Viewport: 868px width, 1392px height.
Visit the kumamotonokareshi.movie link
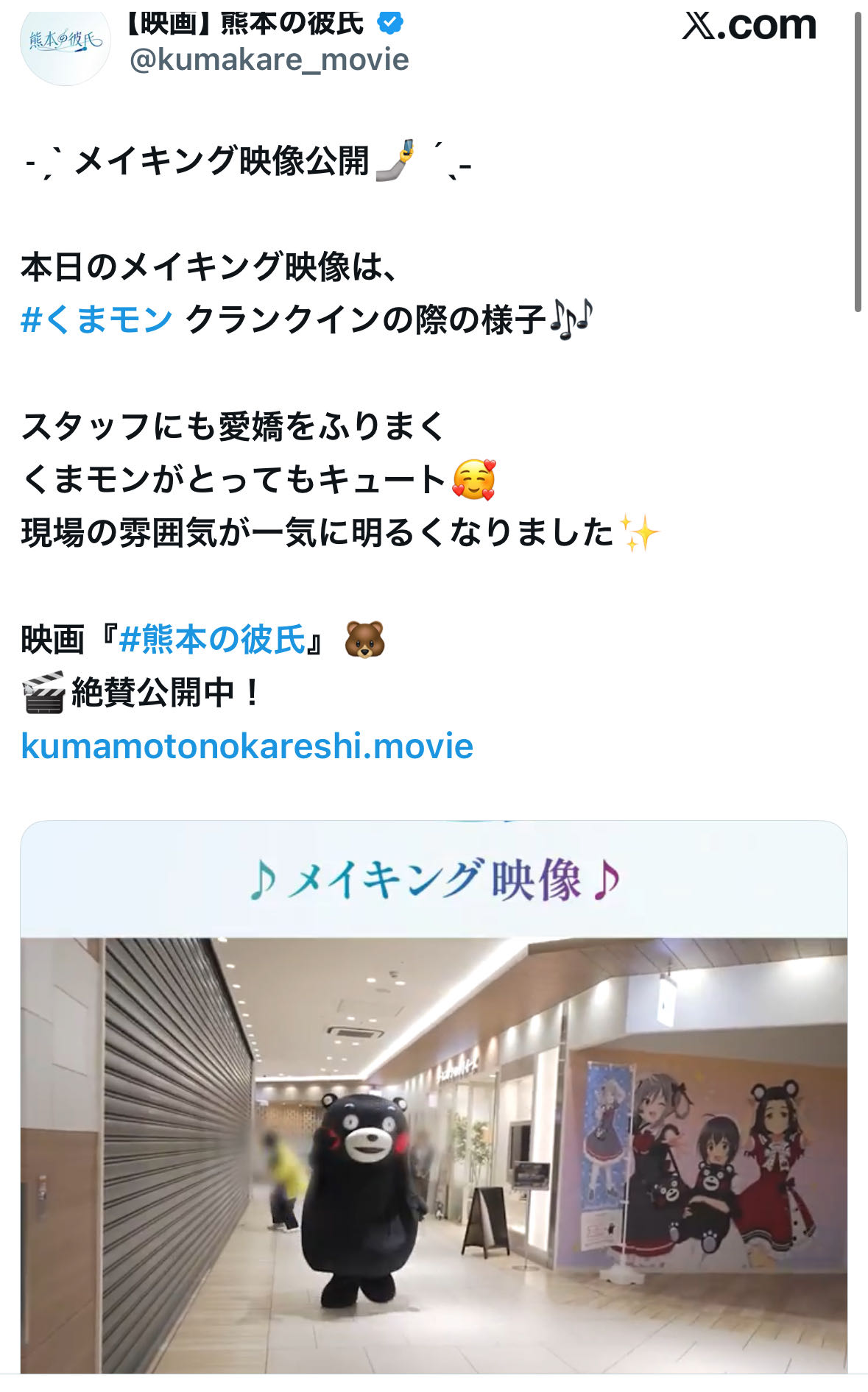coord(247,746)
